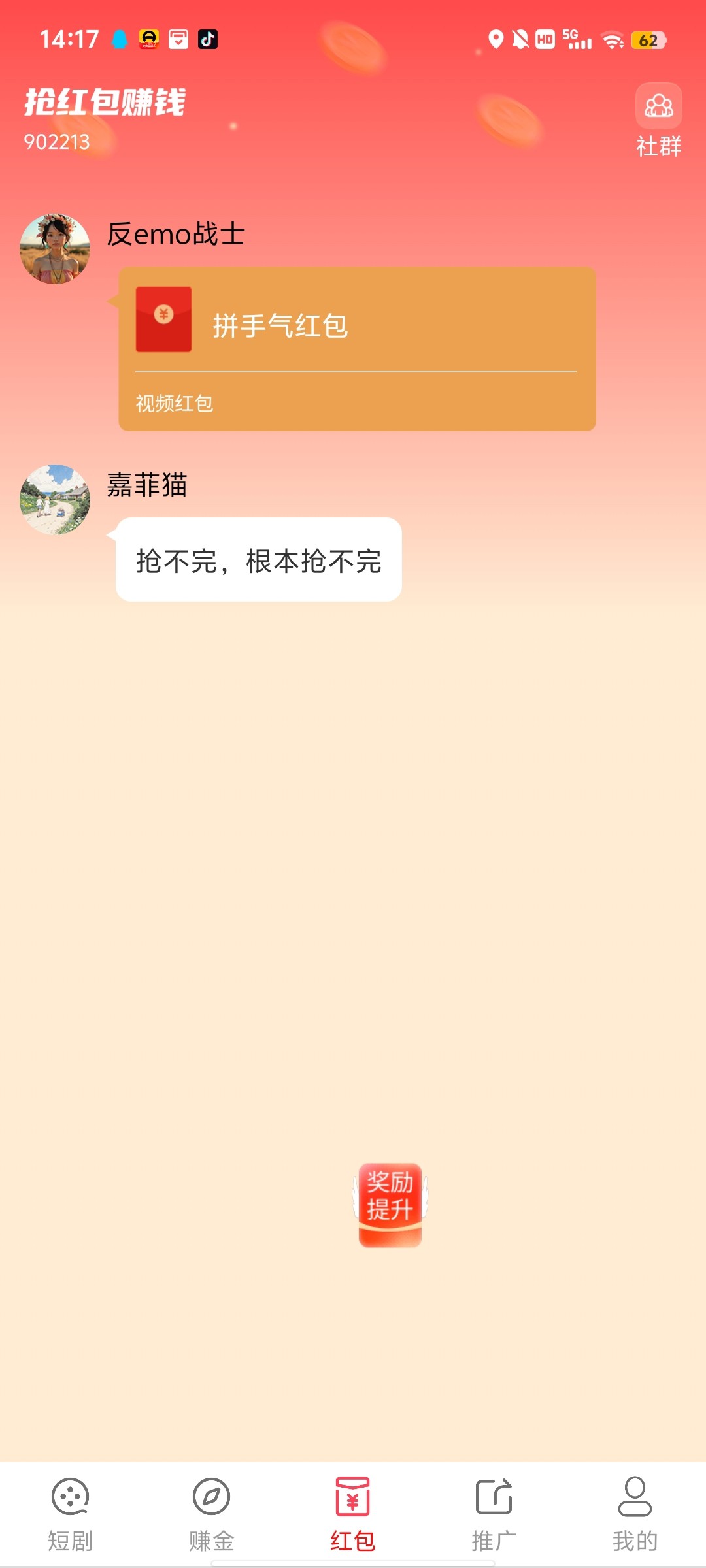
Task: Tap the 奖励提升 floating button
Action: click(390, 1204)
